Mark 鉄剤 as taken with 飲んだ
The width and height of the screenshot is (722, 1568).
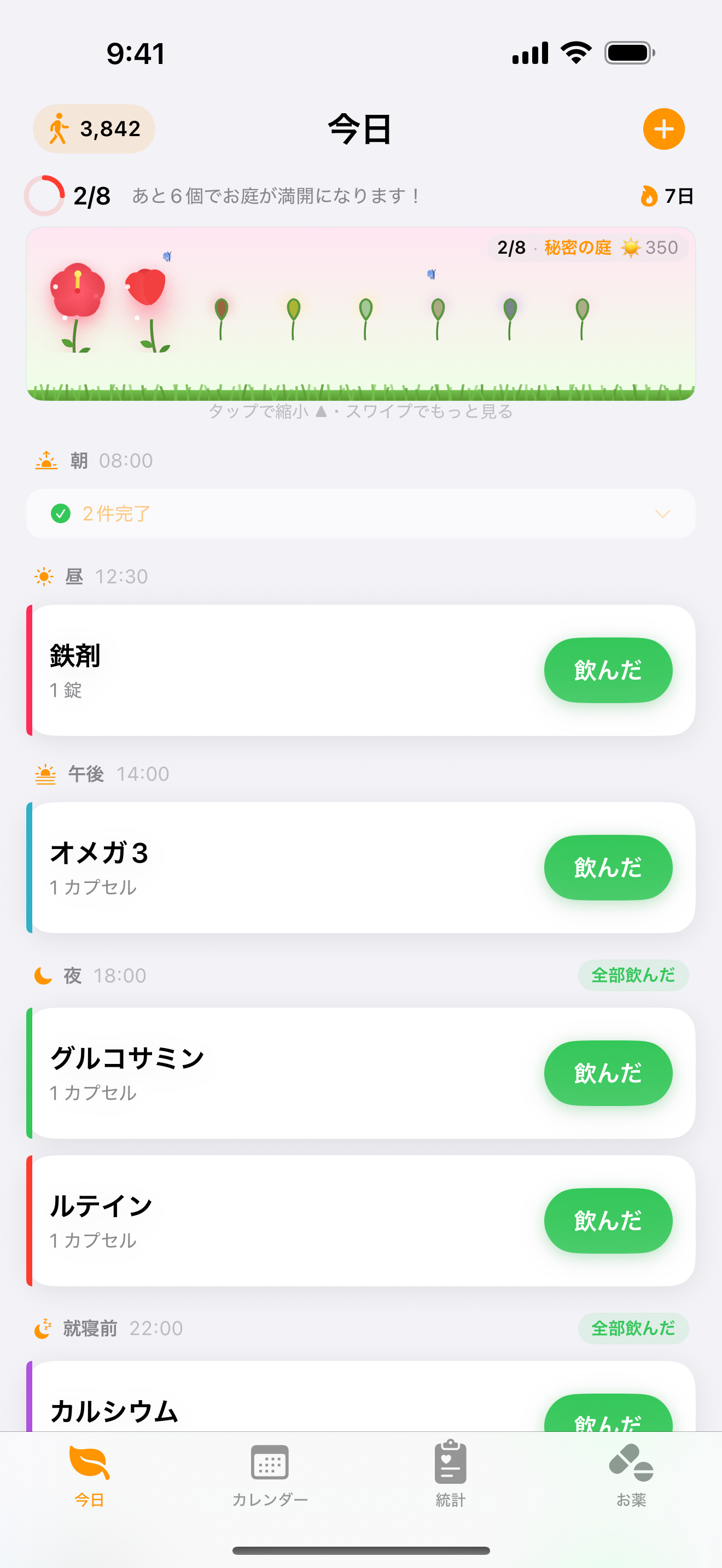pyautogui.click(x=608, y=670)
